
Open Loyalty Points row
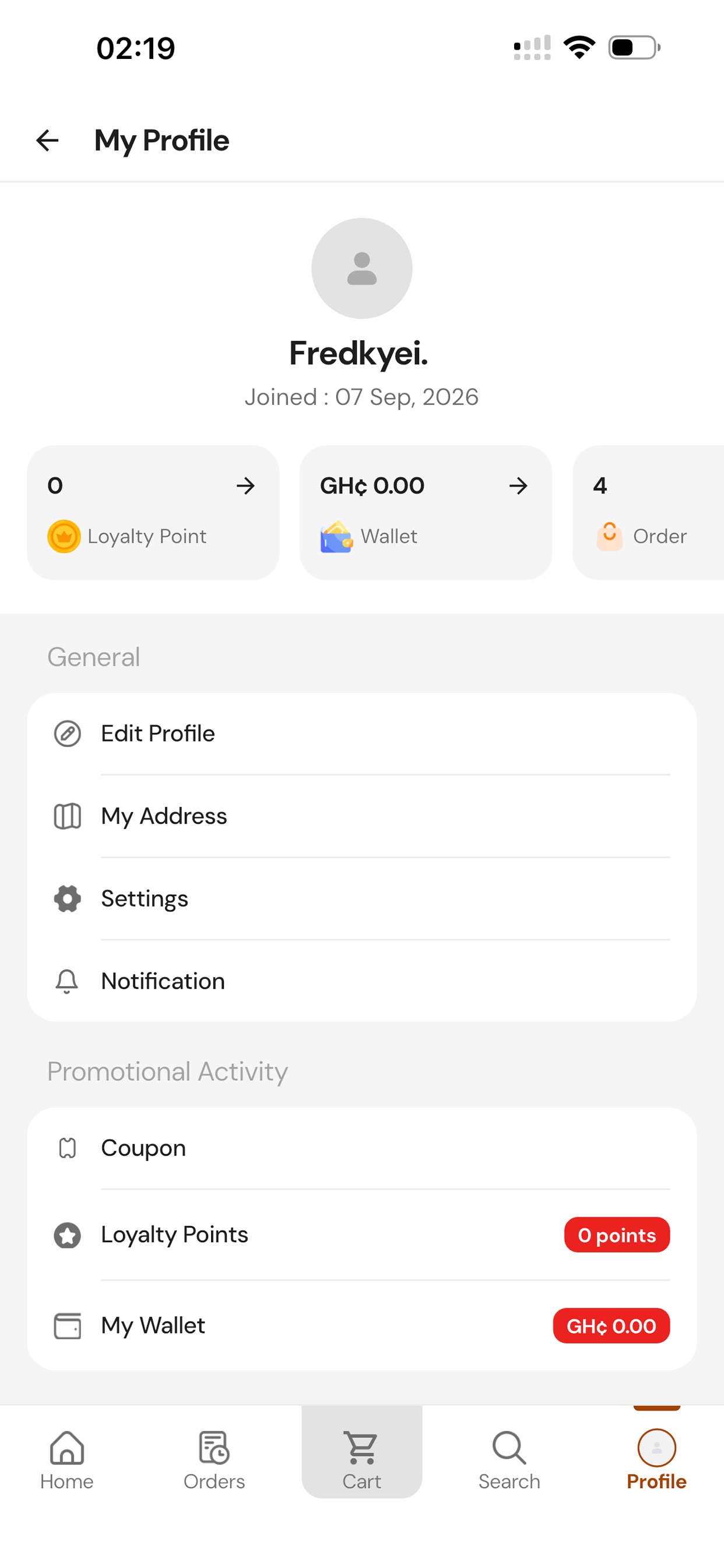click(362, 1235)
